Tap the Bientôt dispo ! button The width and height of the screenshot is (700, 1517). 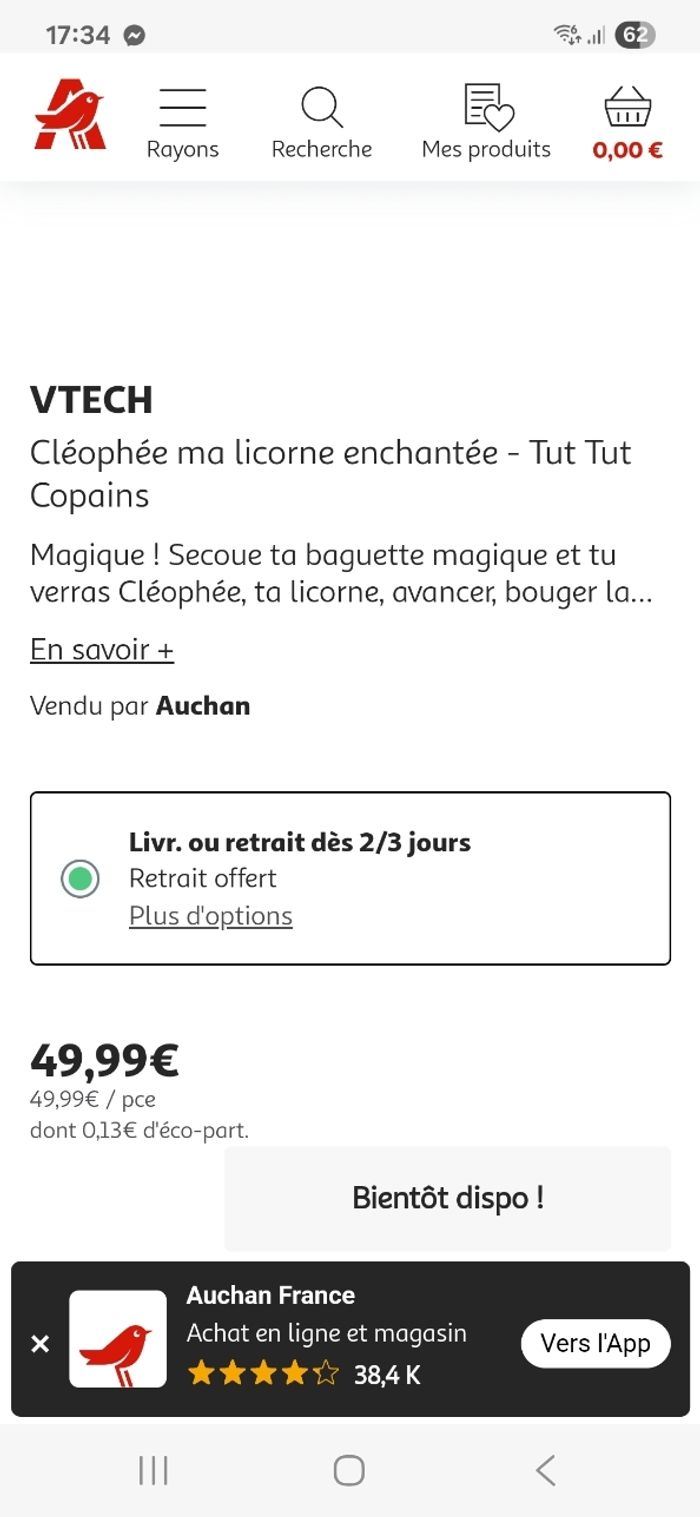click(x=447, y=1198)
